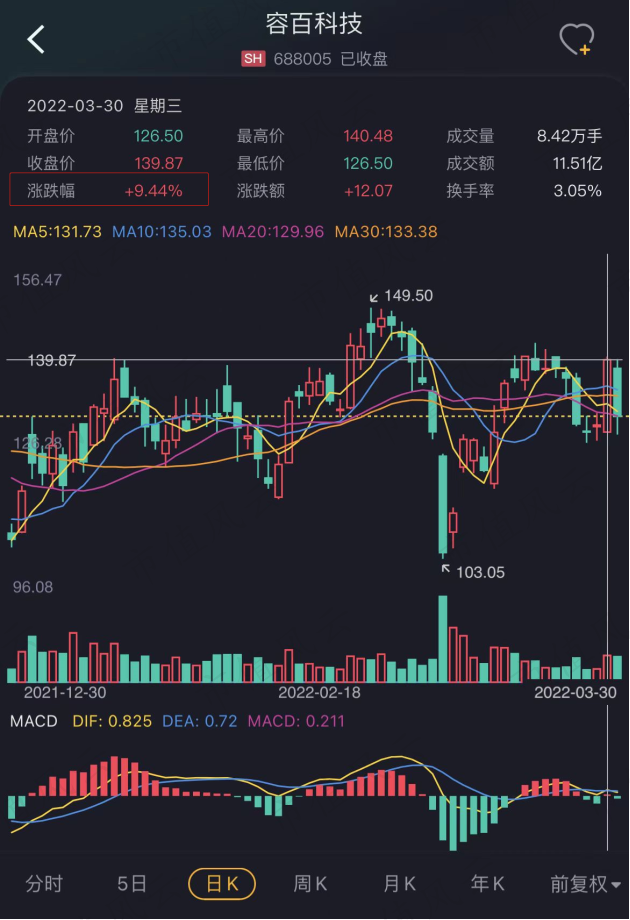Screen dimensions: 630x920
Task: Switch to the 分时 chart tab
Action: click(x=44, y=884)
